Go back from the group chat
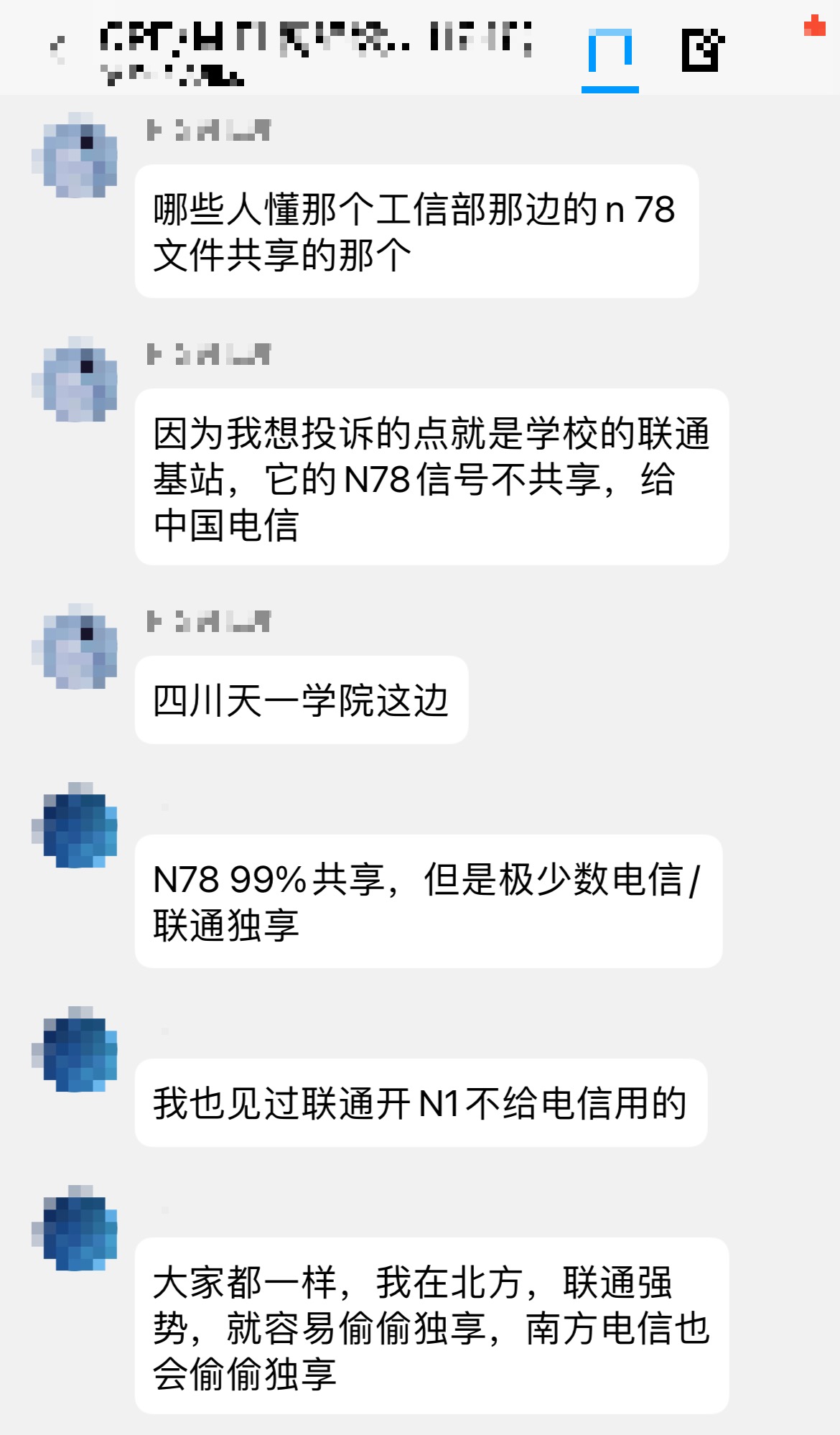The height and width of the screenshot is (1435, 840). 57,49
